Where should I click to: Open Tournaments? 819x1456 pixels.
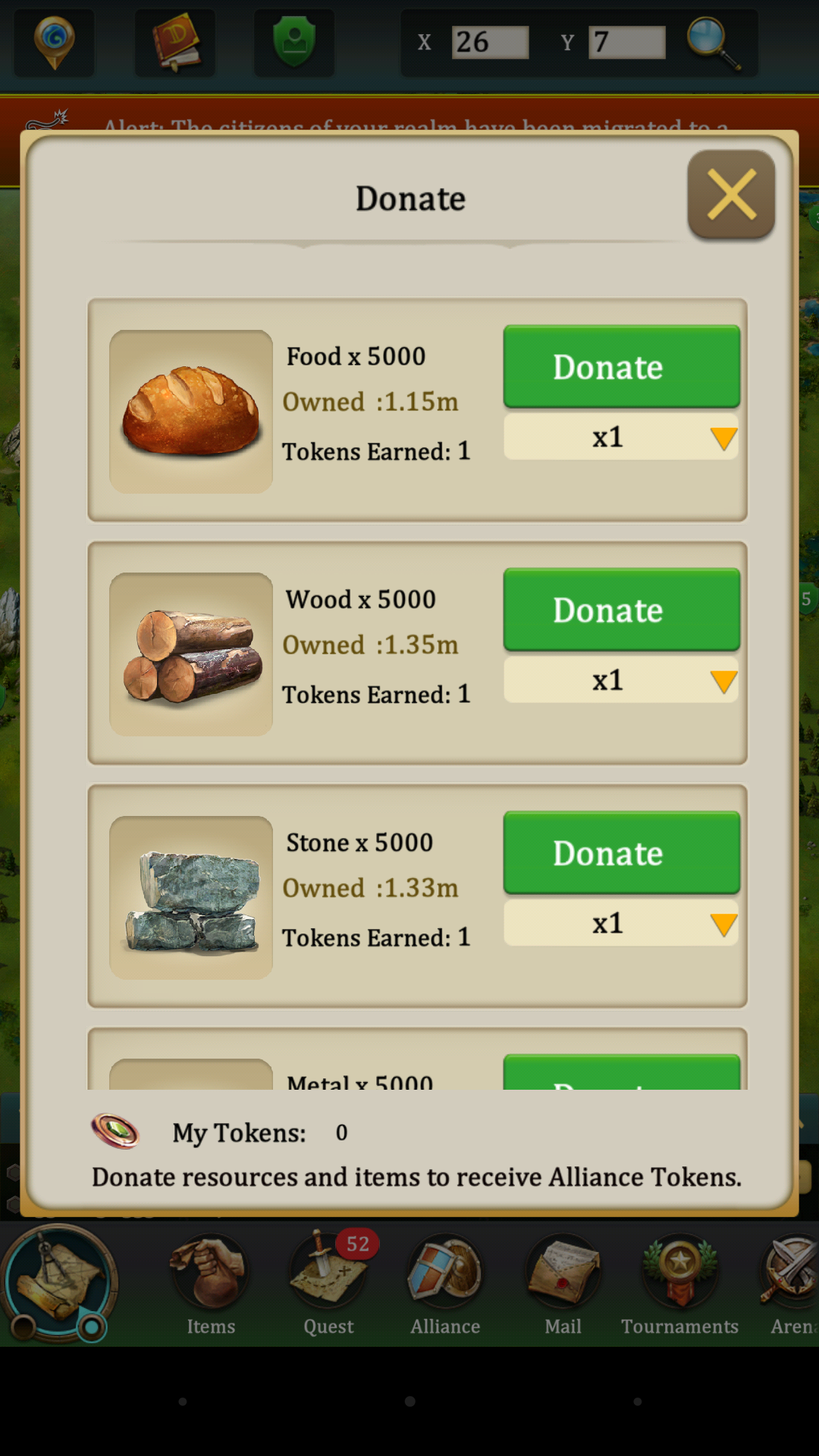679,1285
